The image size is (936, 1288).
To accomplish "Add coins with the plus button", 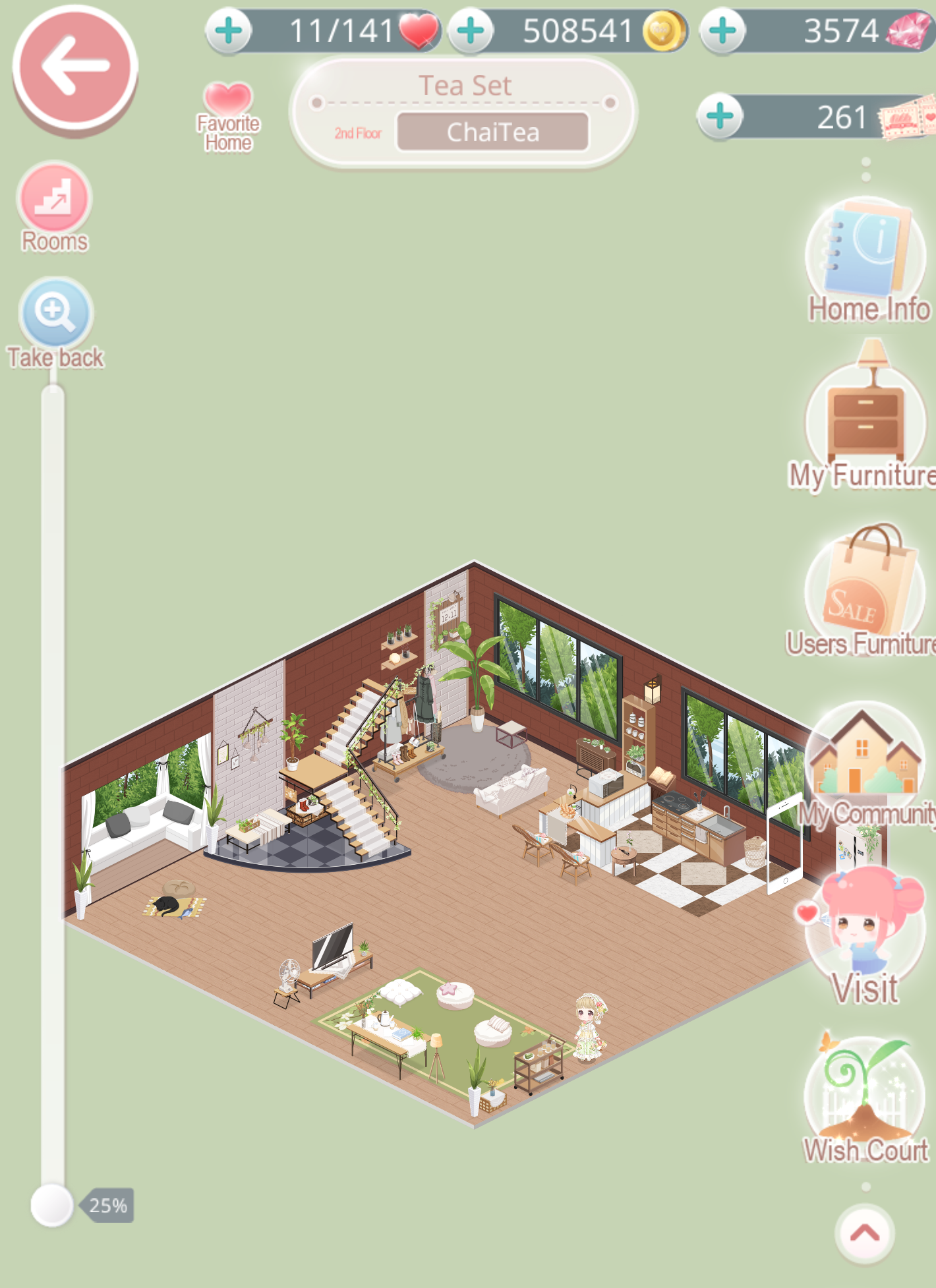I will point(471,31).
